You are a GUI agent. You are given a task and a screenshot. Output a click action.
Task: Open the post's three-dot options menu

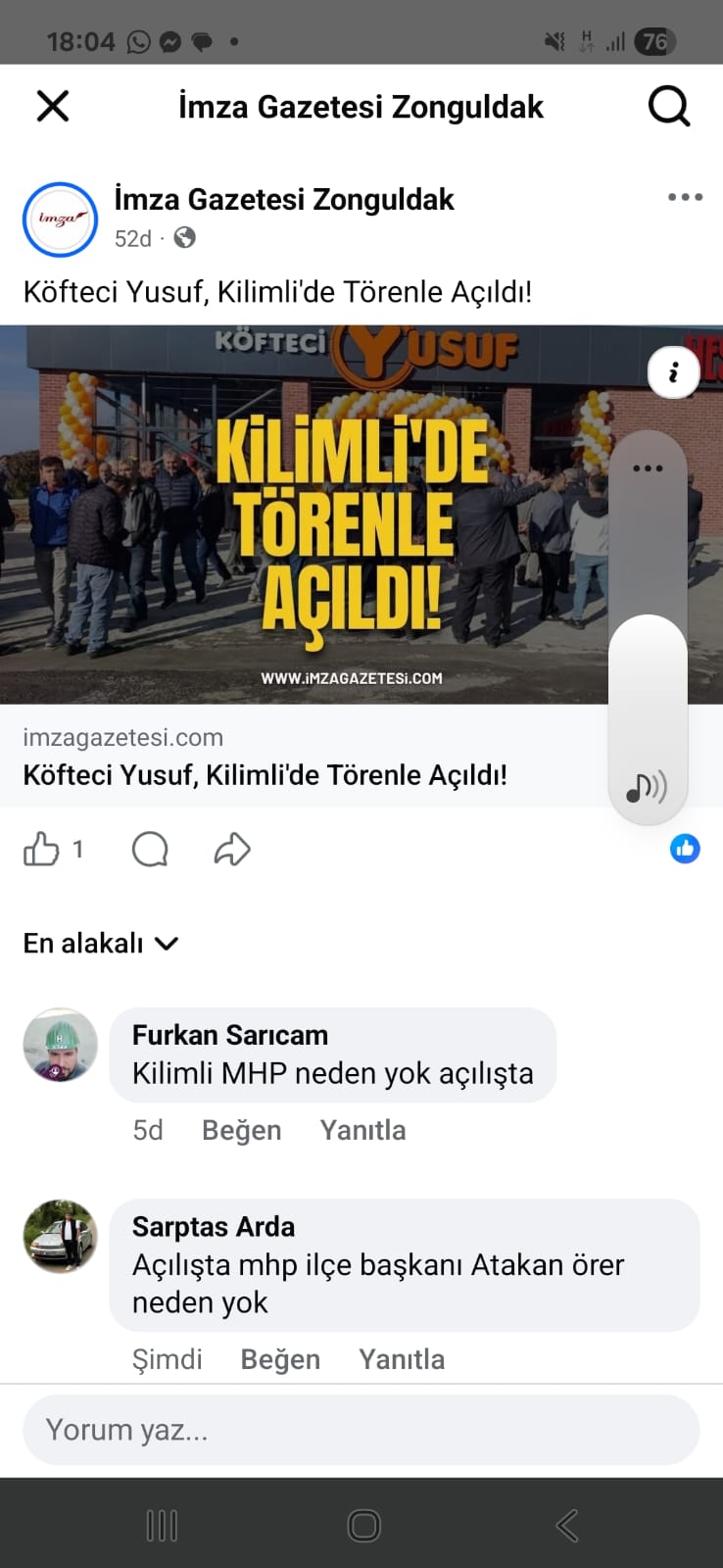click(685, 197)
